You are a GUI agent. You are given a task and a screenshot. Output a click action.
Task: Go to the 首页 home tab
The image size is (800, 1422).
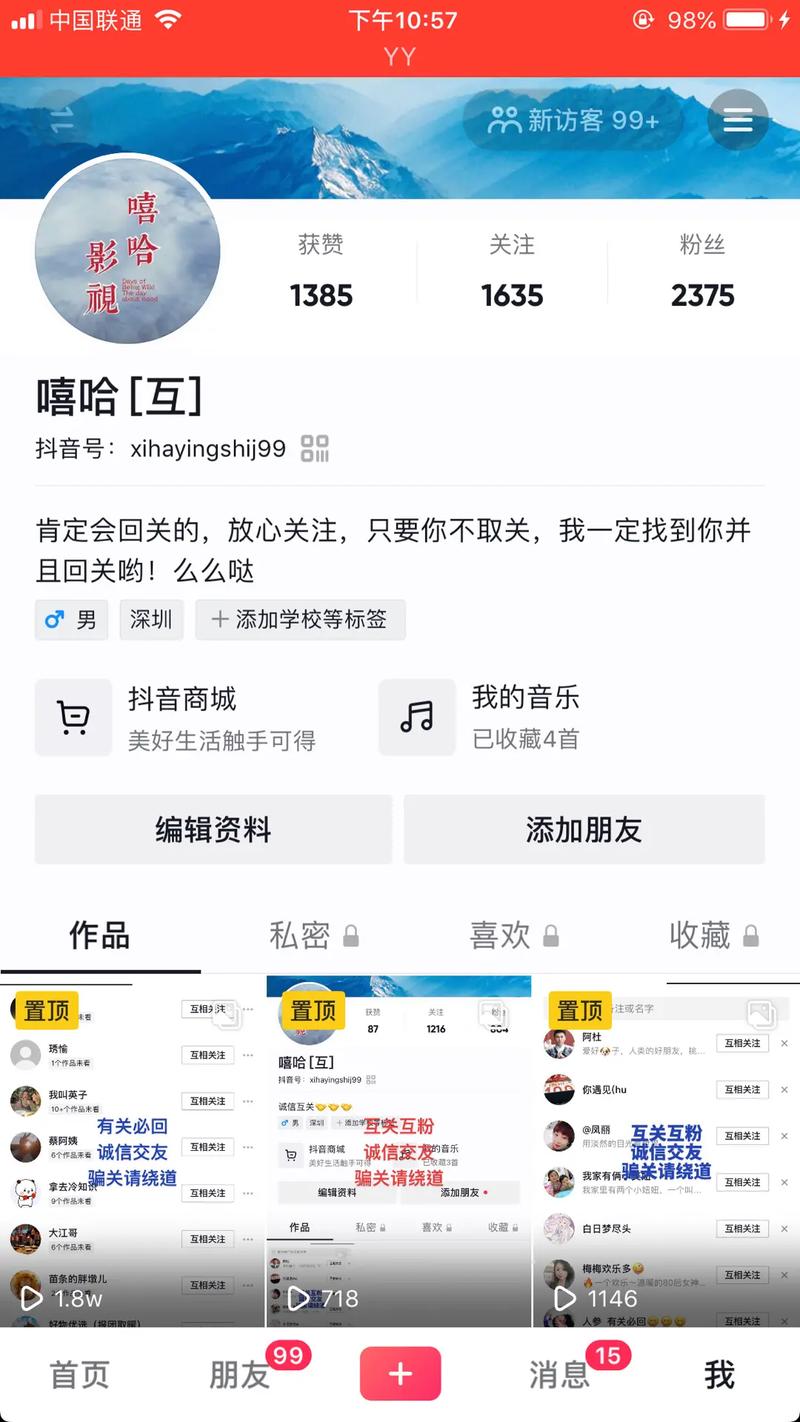[x=80, y=1375]
